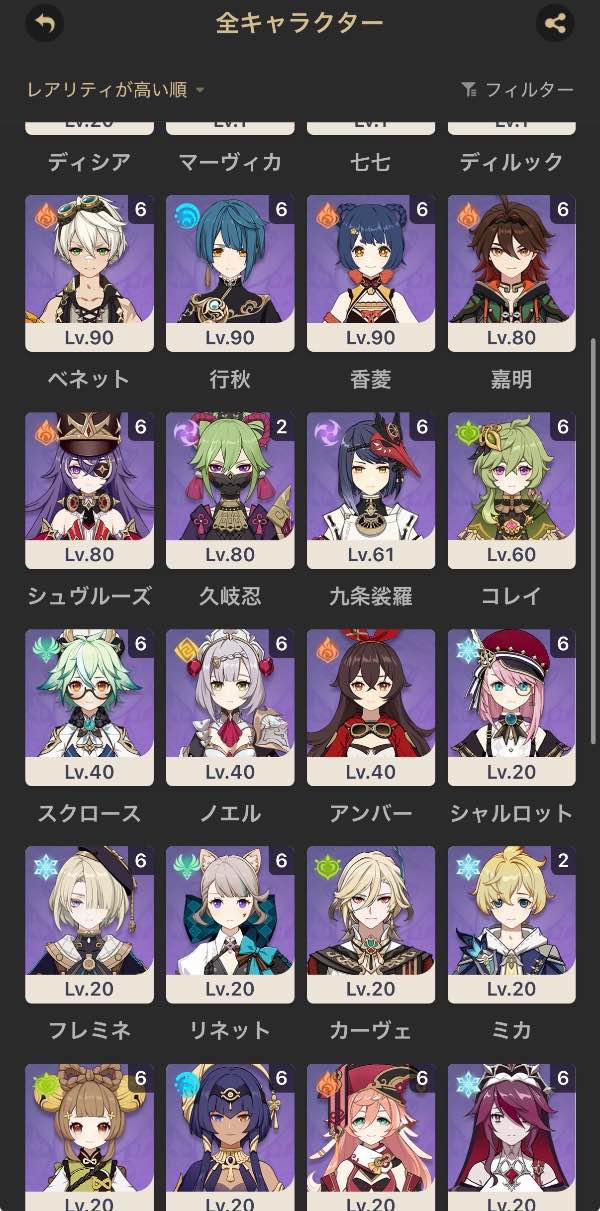
Task: View 香菱 character details
Action: point(371,272)
